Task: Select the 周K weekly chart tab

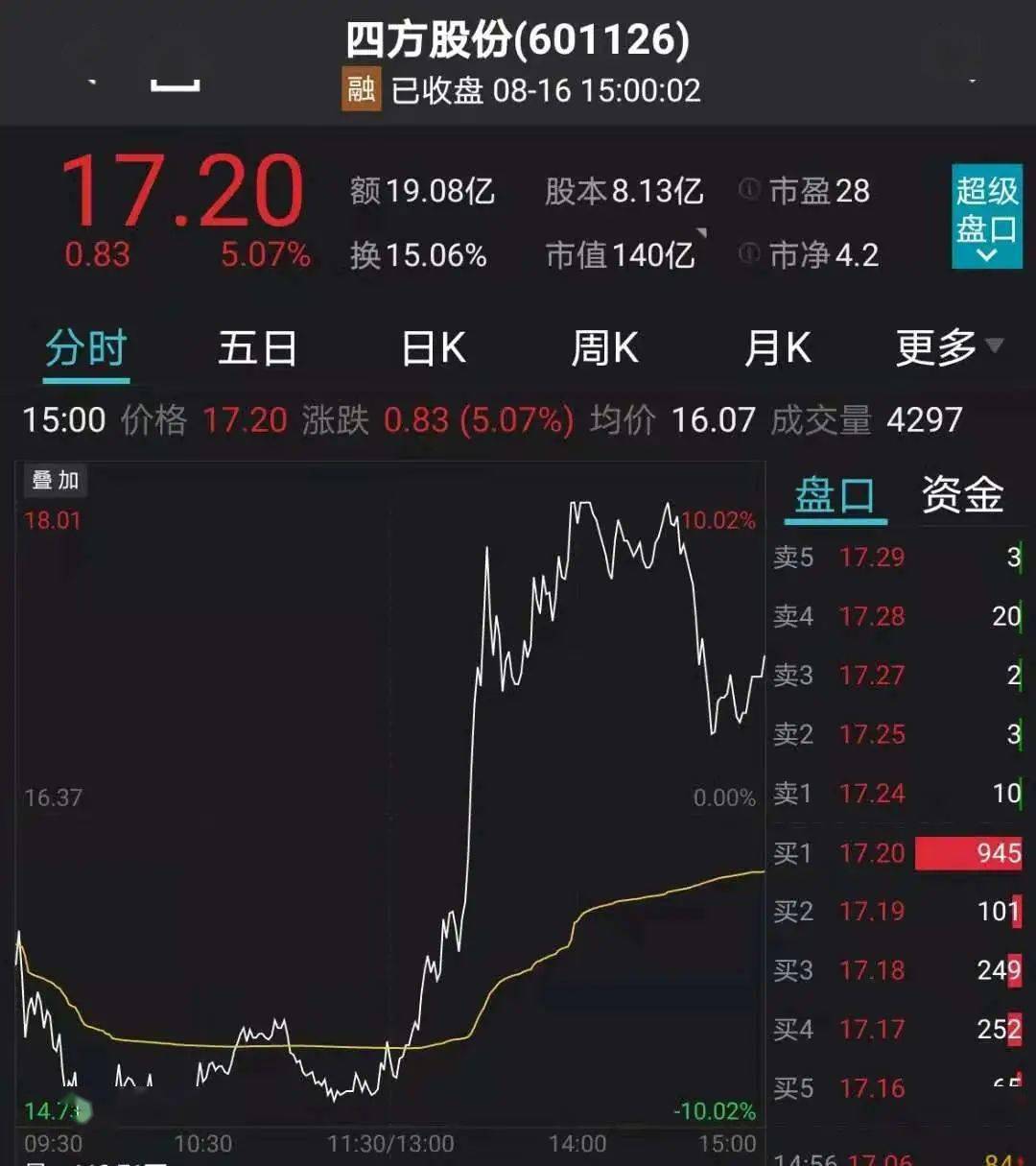Action: pyautogui.click(x=604, y=348)
